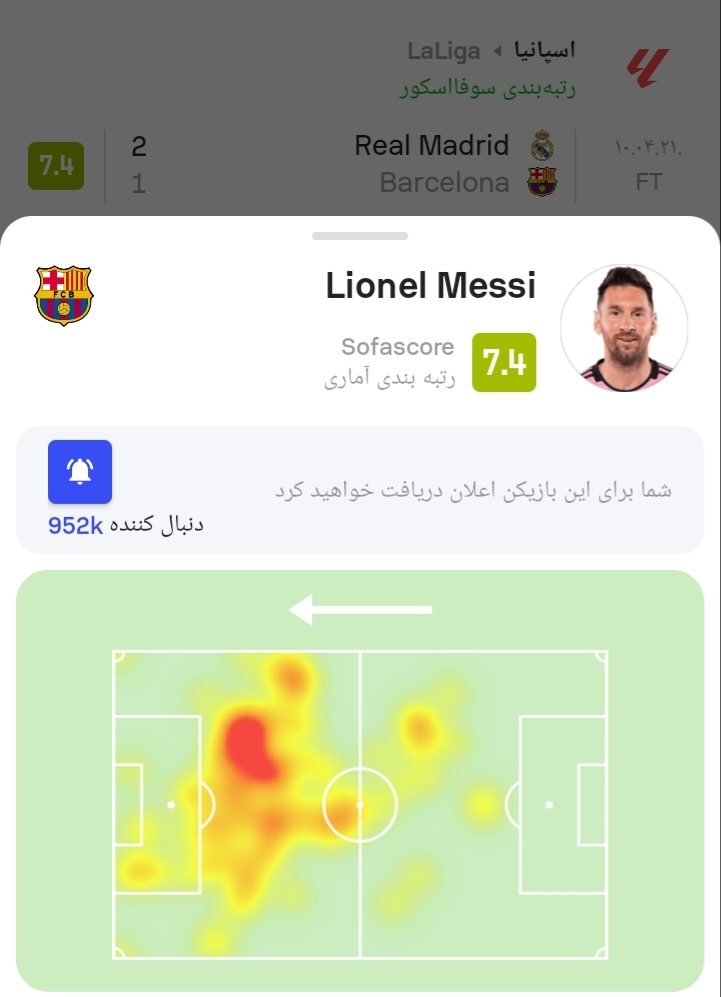Toggle notifications bell for Lionel Messi
721x997 pixels.
(80, 472)
